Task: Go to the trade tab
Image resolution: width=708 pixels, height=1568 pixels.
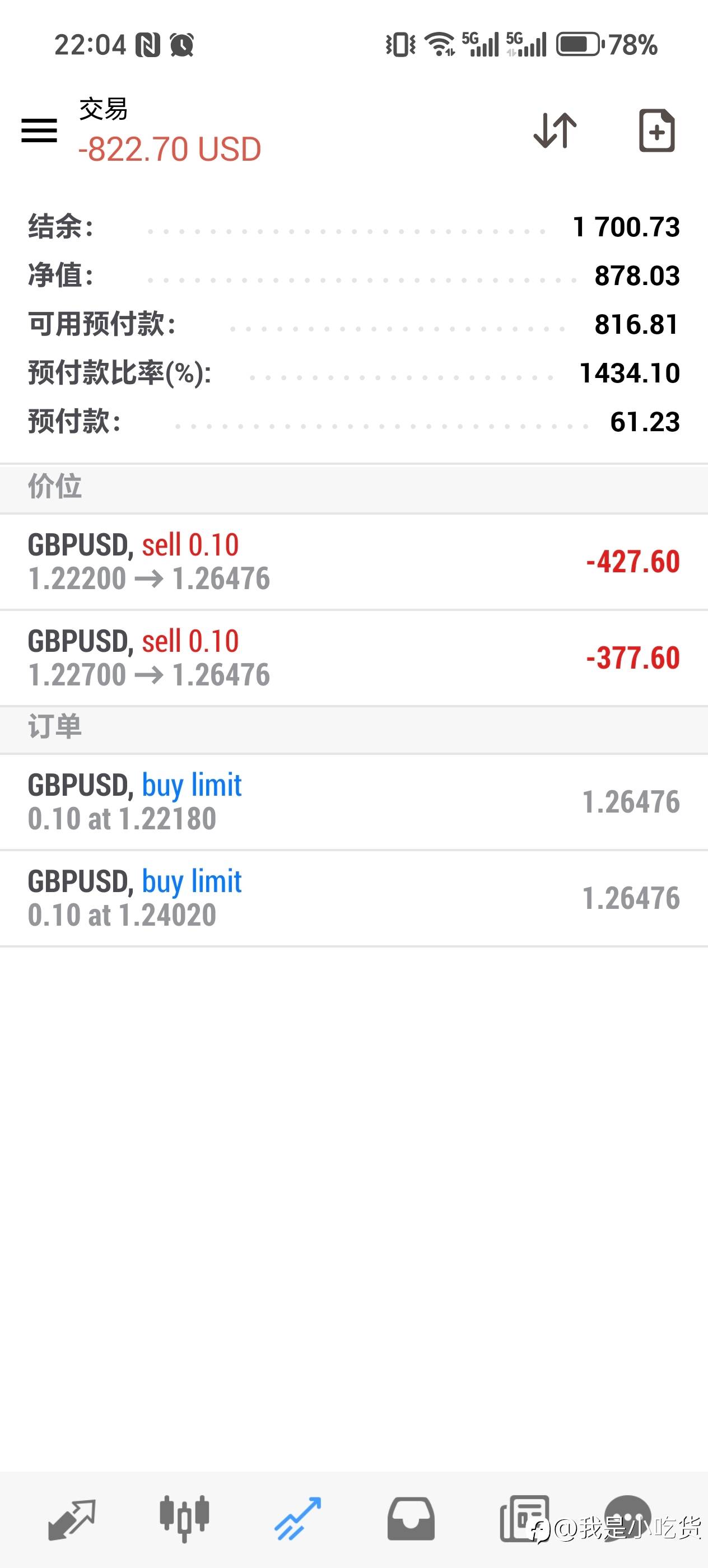Action: click(297, 1518)
